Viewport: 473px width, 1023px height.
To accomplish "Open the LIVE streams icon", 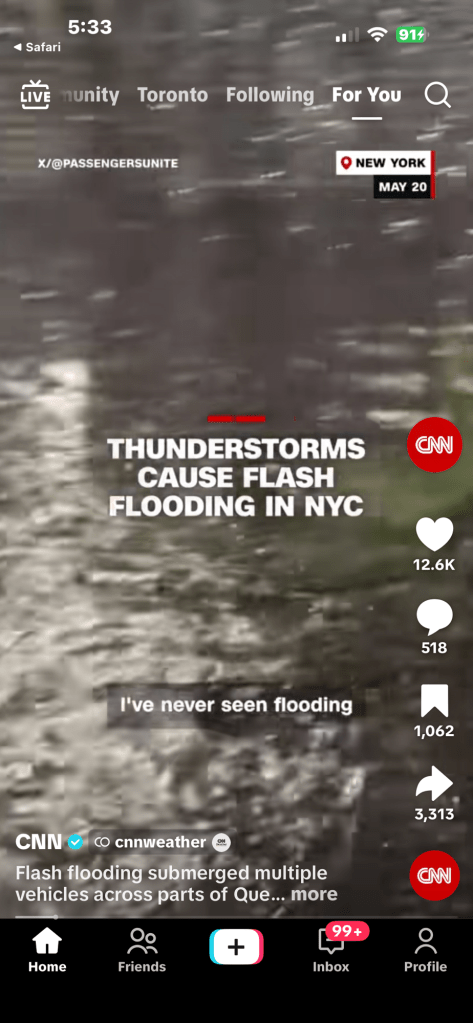I will (35, 95).
